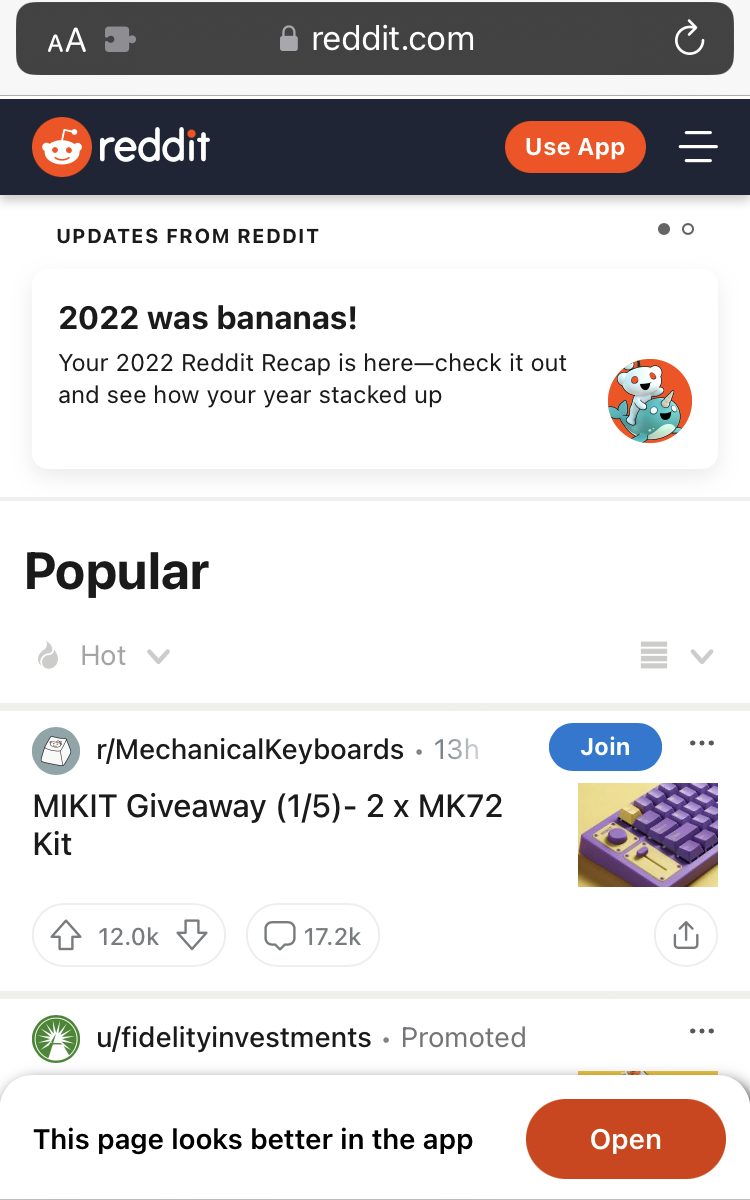
Task: Open the u/fidelityinvestments profile
Action: (233, 1038)
